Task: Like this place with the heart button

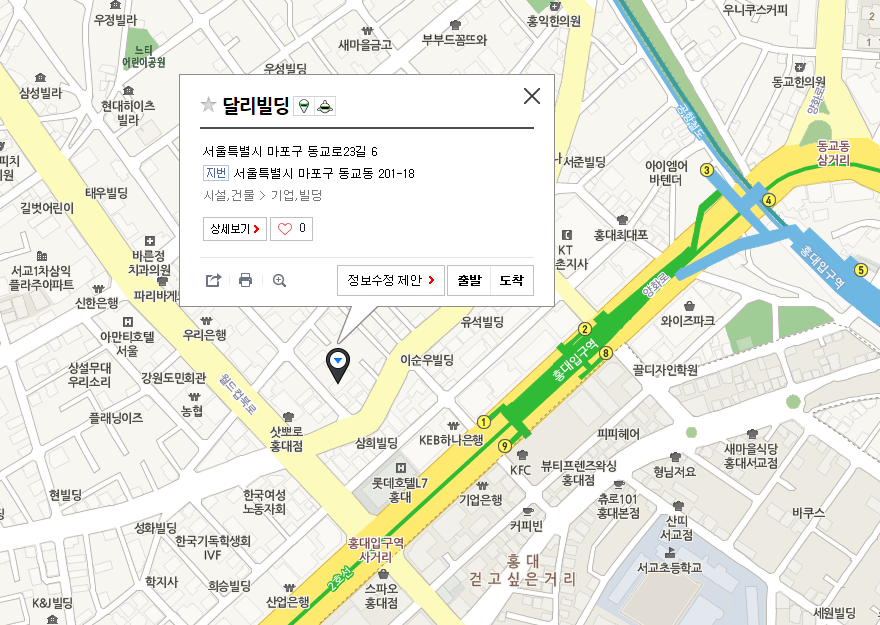Action: pos(291,229)
